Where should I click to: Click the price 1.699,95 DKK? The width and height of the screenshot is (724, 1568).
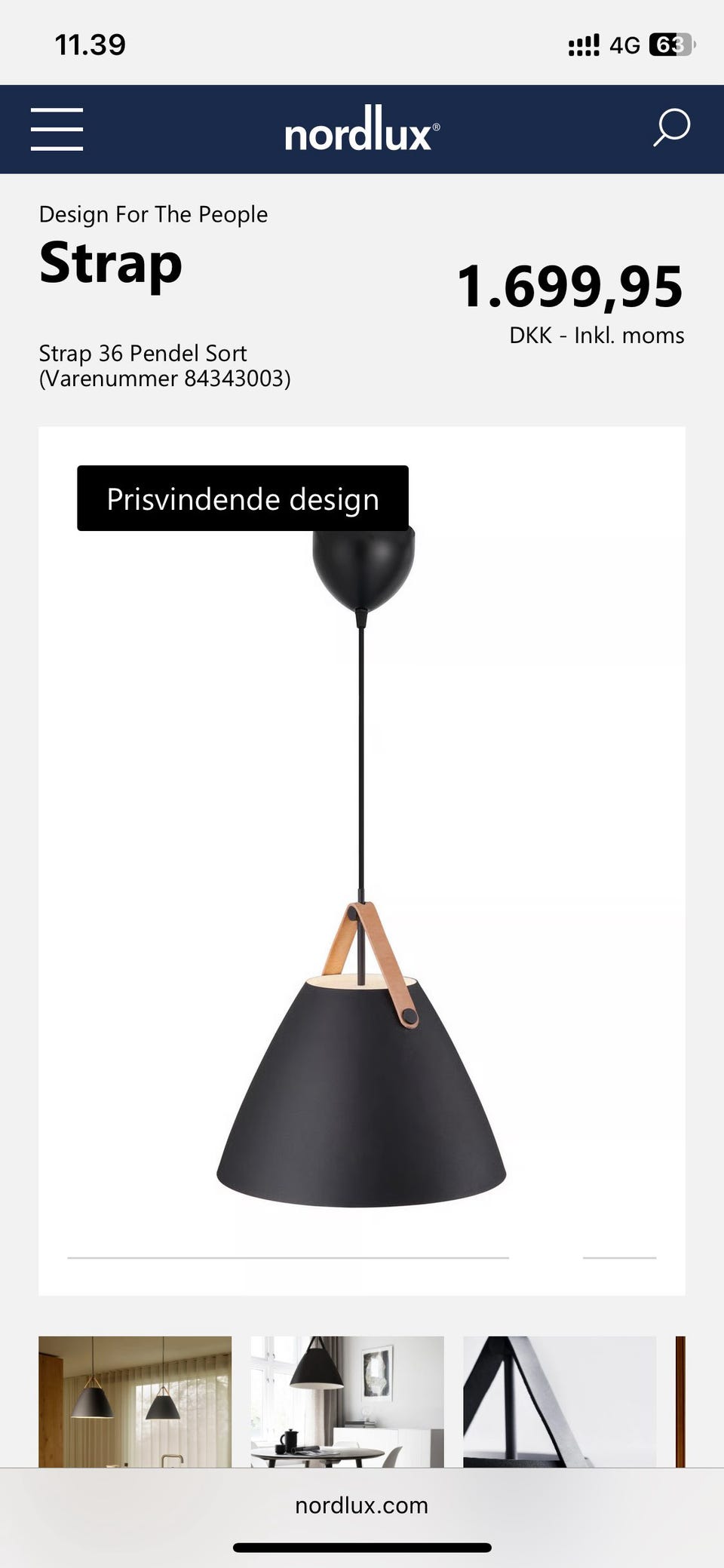coord(571,287)
